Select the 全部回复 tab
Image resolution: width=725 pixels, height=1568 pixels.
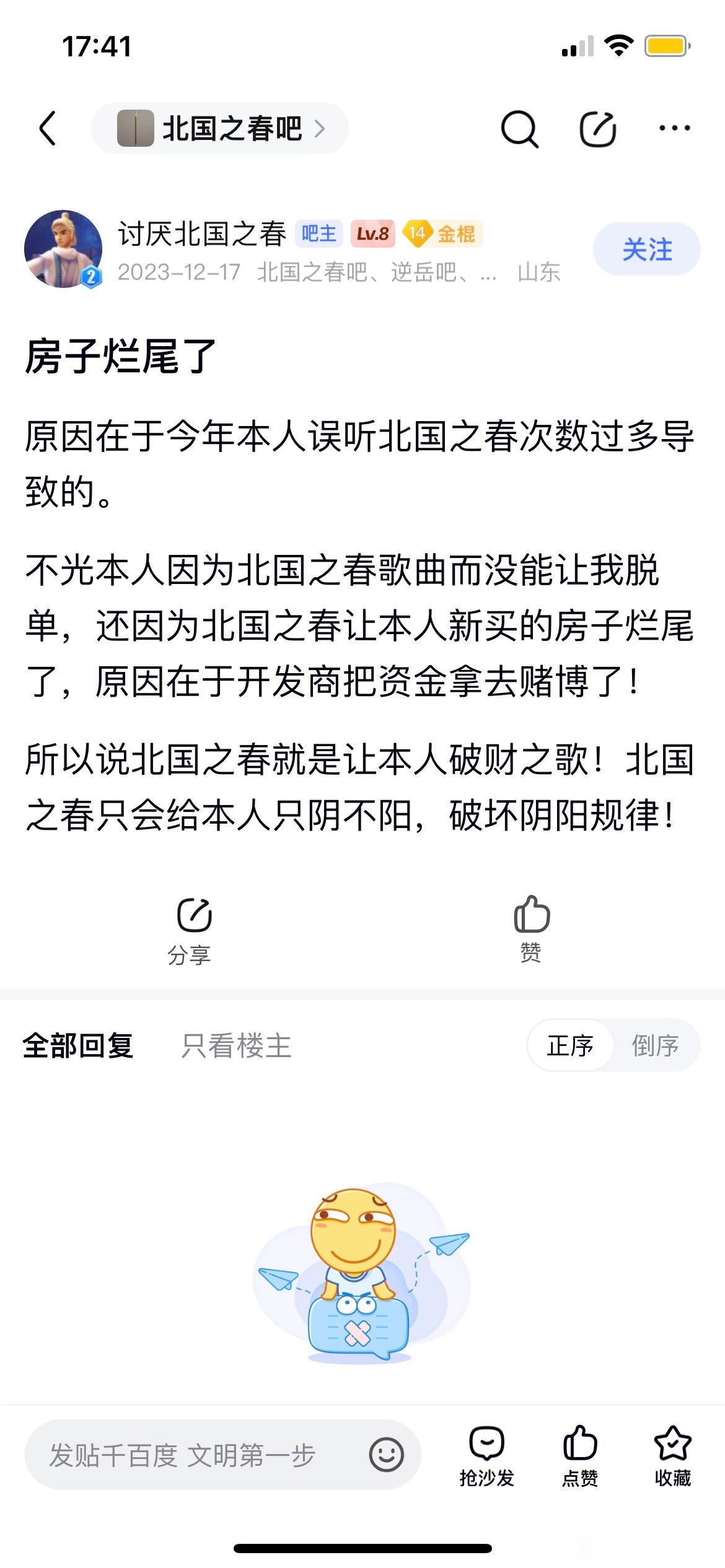pos(78,1045)
